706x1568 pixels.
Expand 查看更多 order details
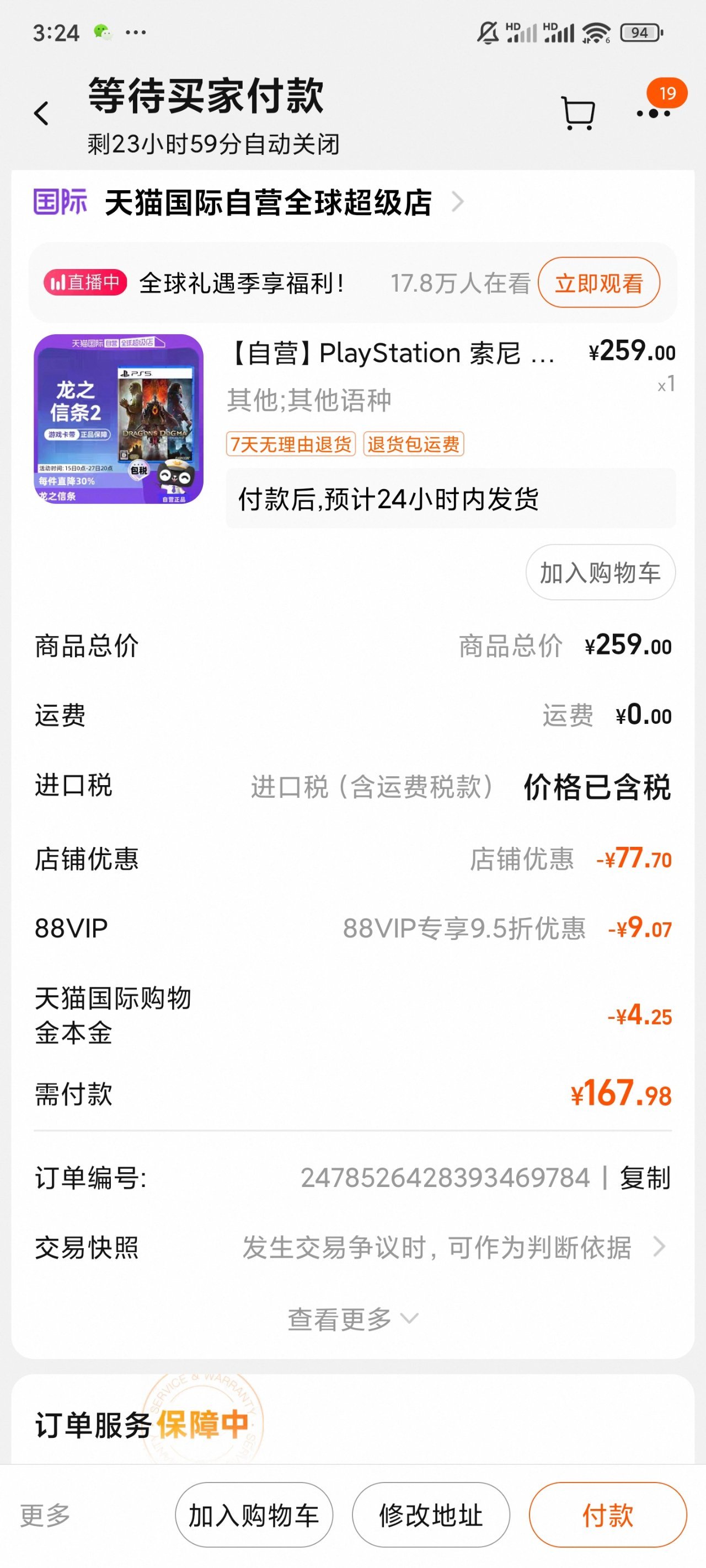[x=352, y=1318]
